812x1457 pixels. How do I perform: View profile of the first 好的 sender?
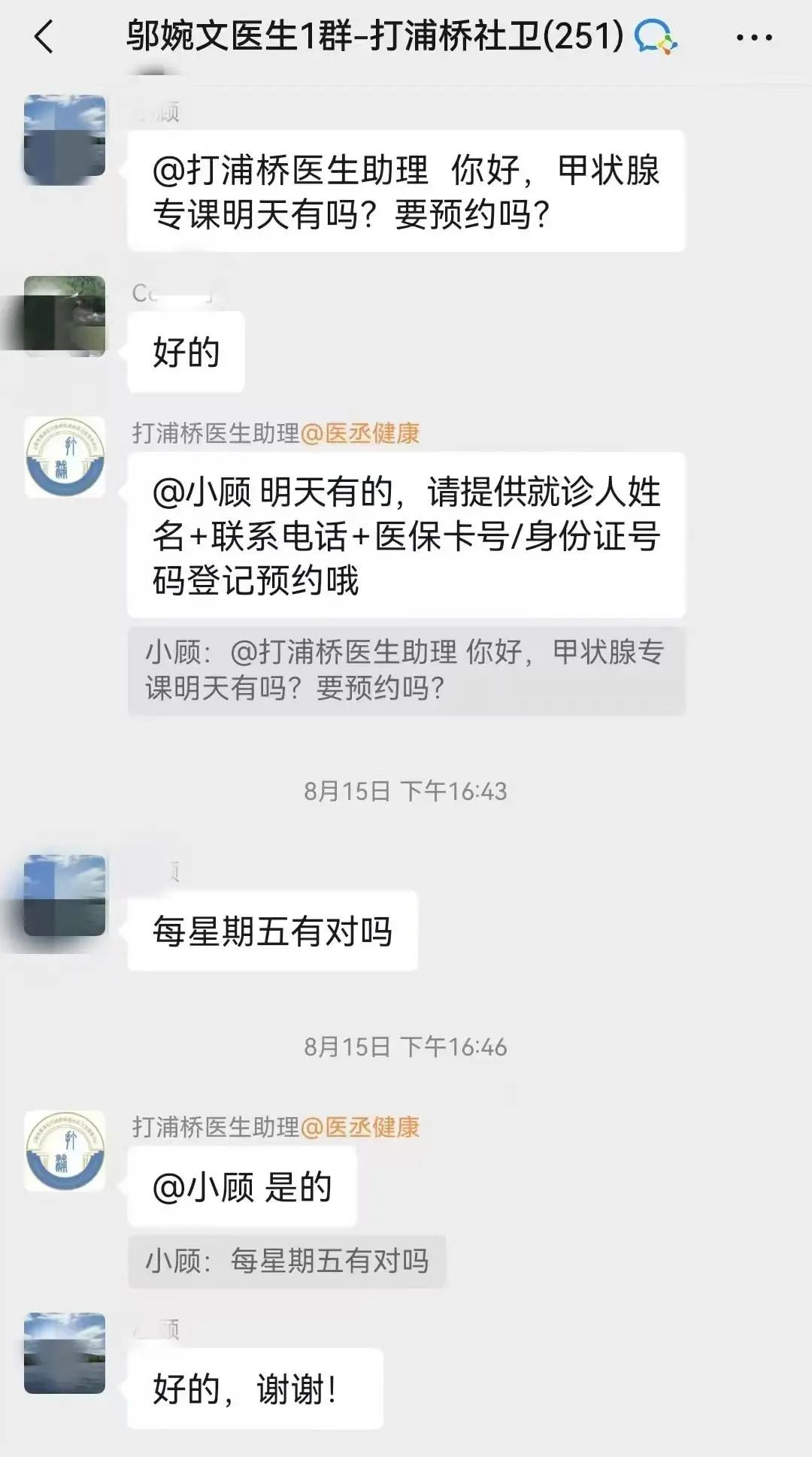65,316
